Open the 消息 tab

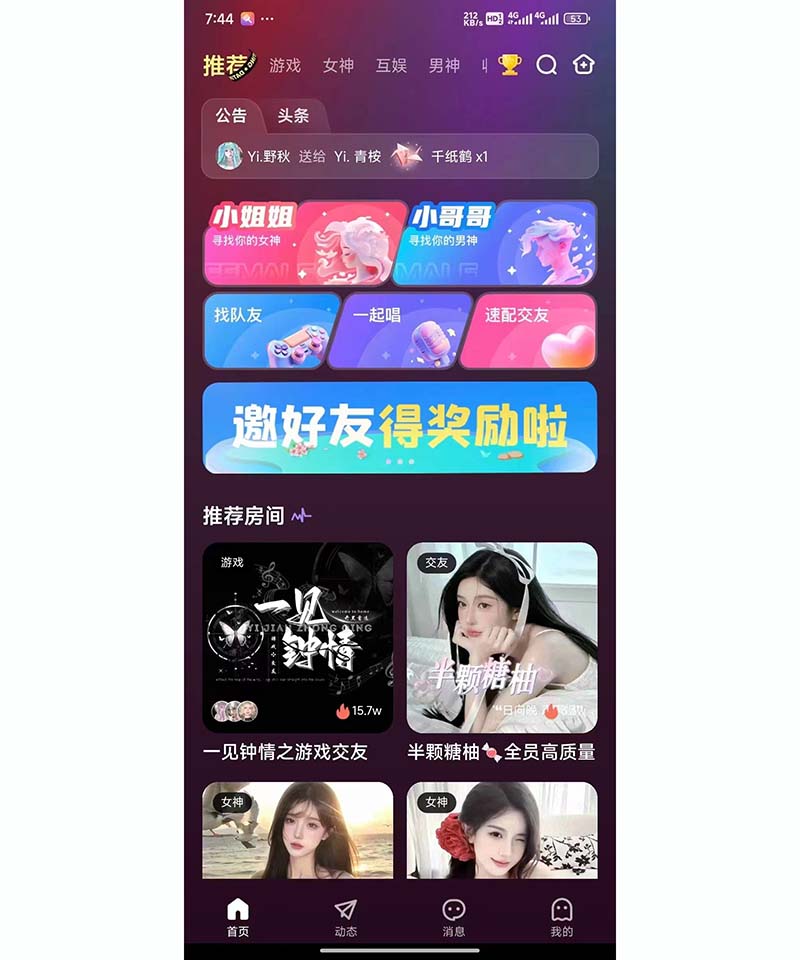(x=454, y=917)
